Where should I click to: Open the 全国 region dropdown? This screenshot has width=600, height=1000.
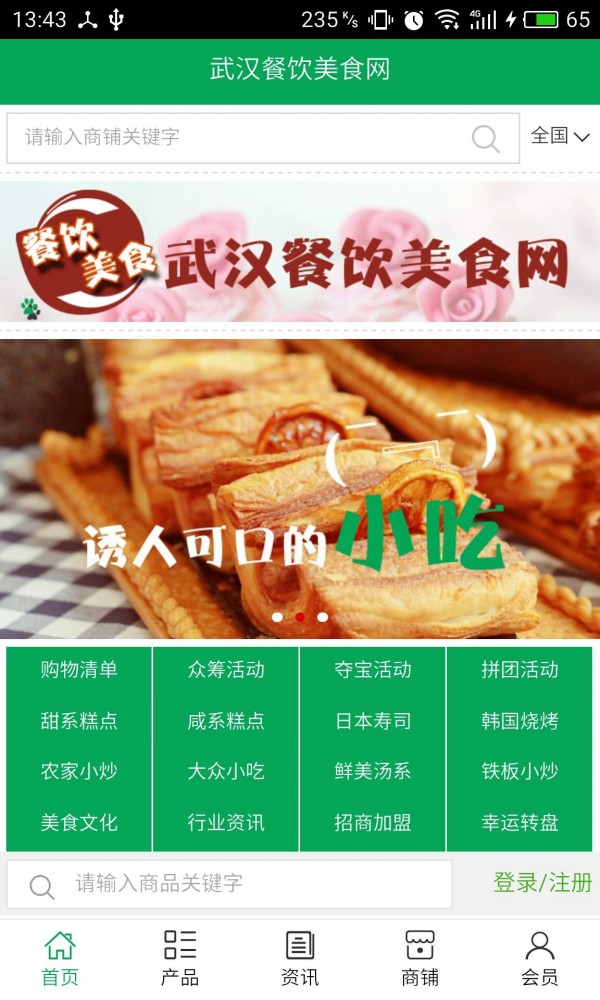tap(560, 137)
